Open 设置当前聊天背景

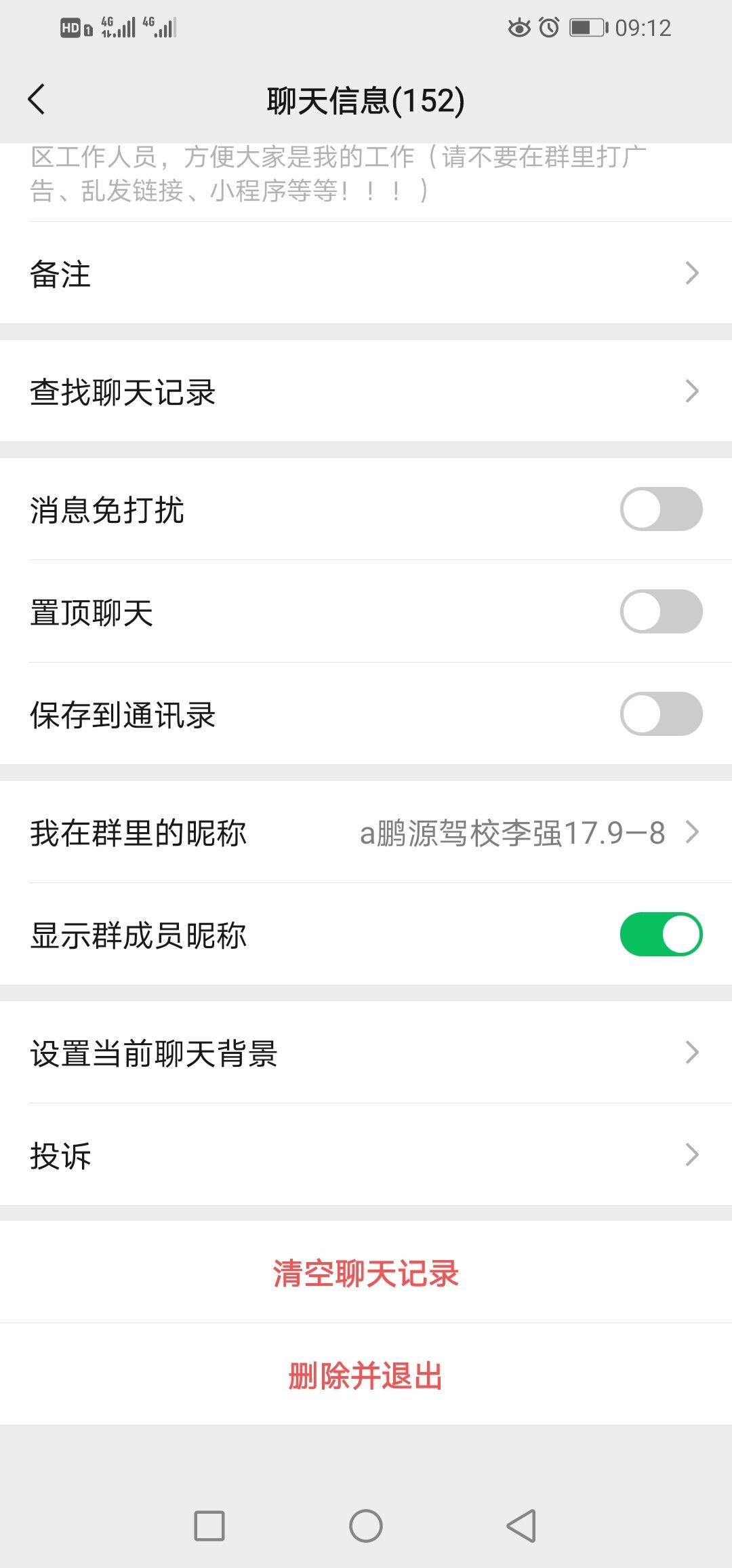366,1053
